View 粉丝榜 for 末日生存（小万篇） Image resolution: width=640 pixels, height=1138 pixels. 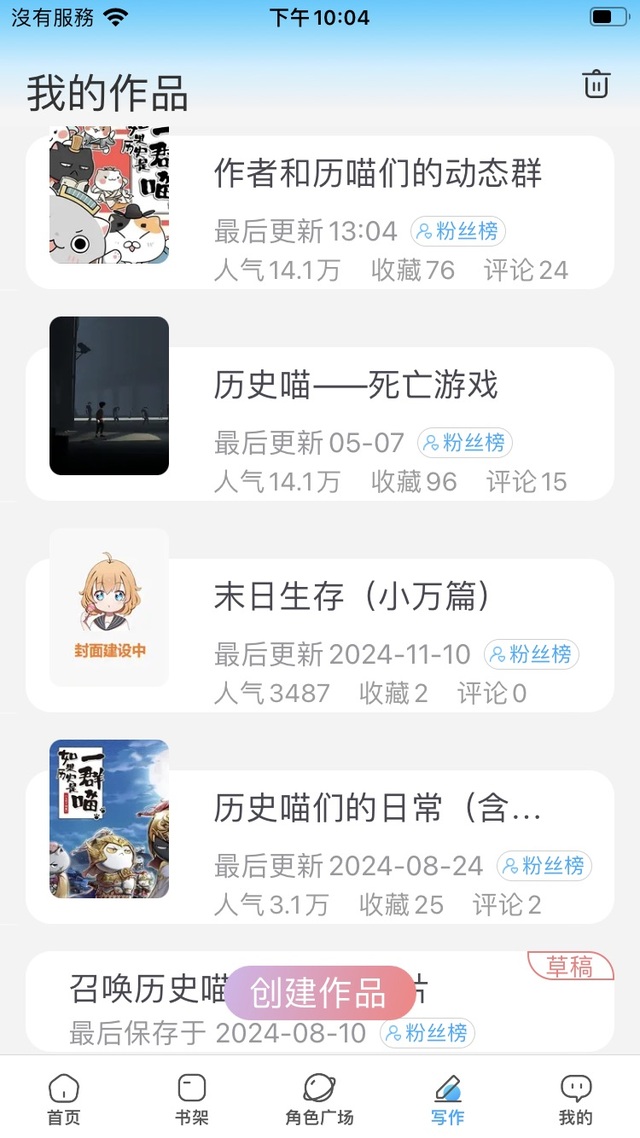531,654
